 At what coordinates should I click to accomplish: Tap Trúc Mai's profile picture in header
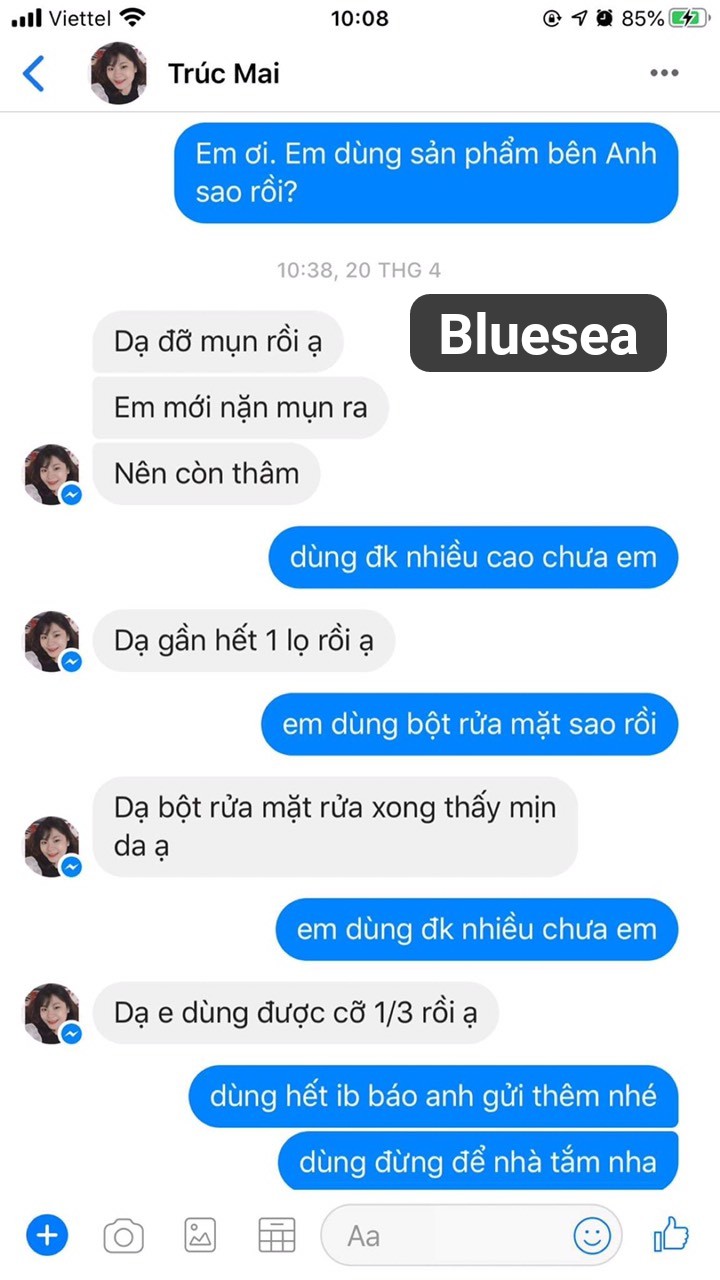(117, 72)
